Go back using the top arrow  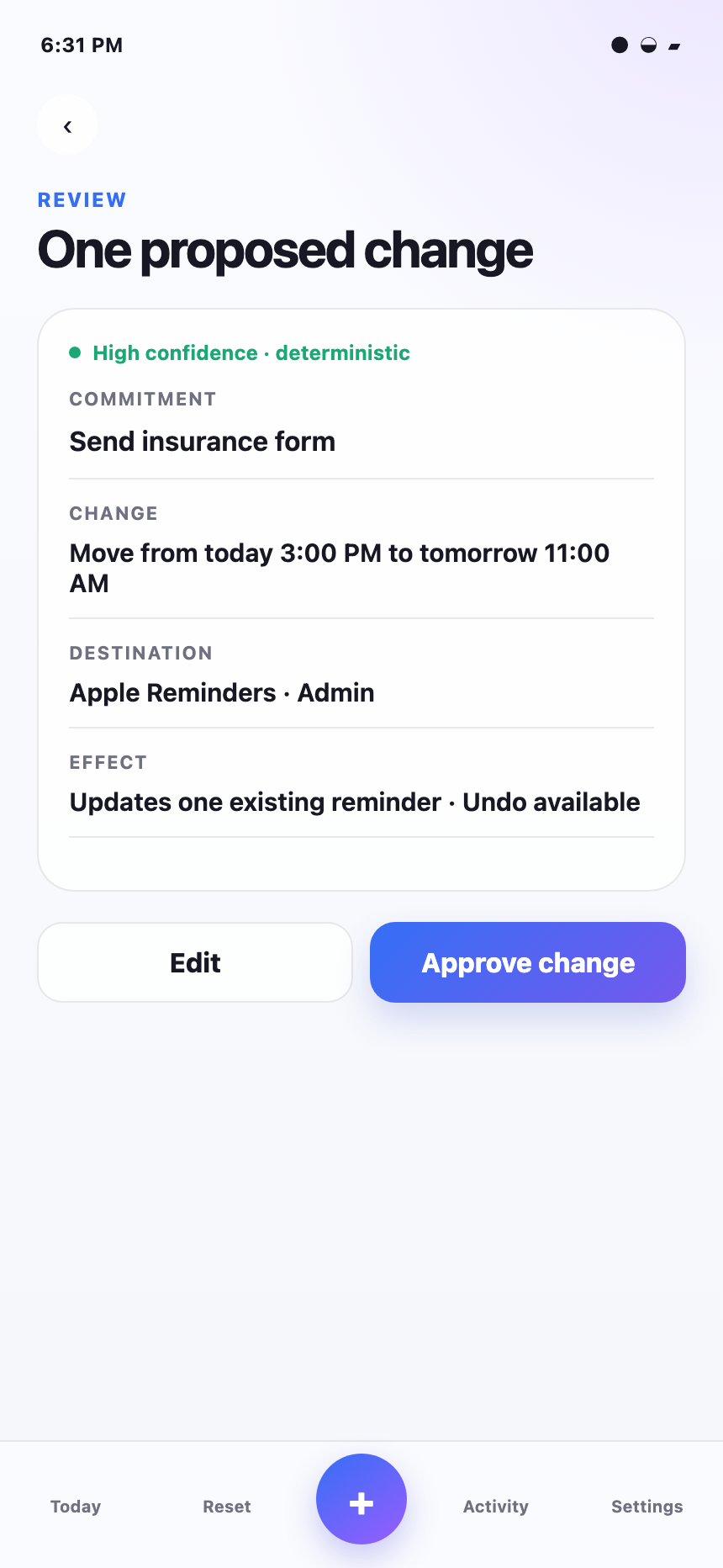click(67, 125)
